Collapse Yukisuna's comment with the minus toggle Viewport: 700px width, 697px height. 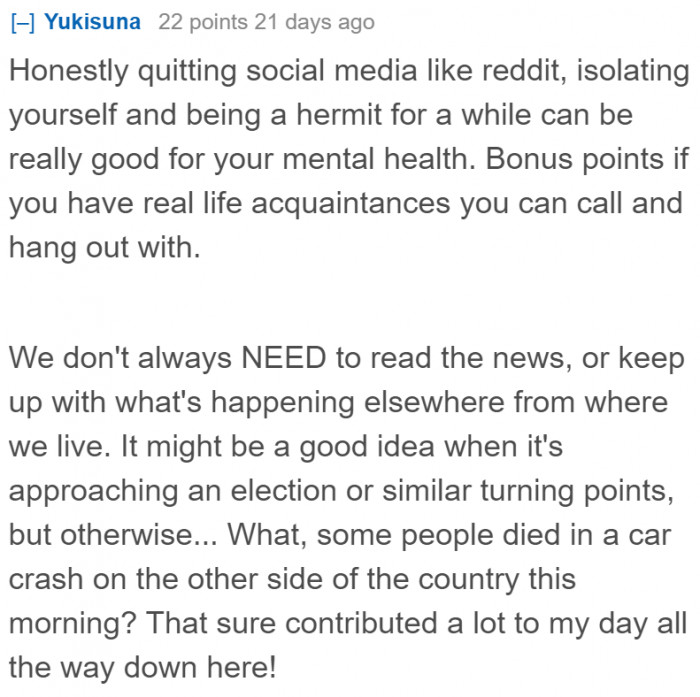click(x=21, y=23)
